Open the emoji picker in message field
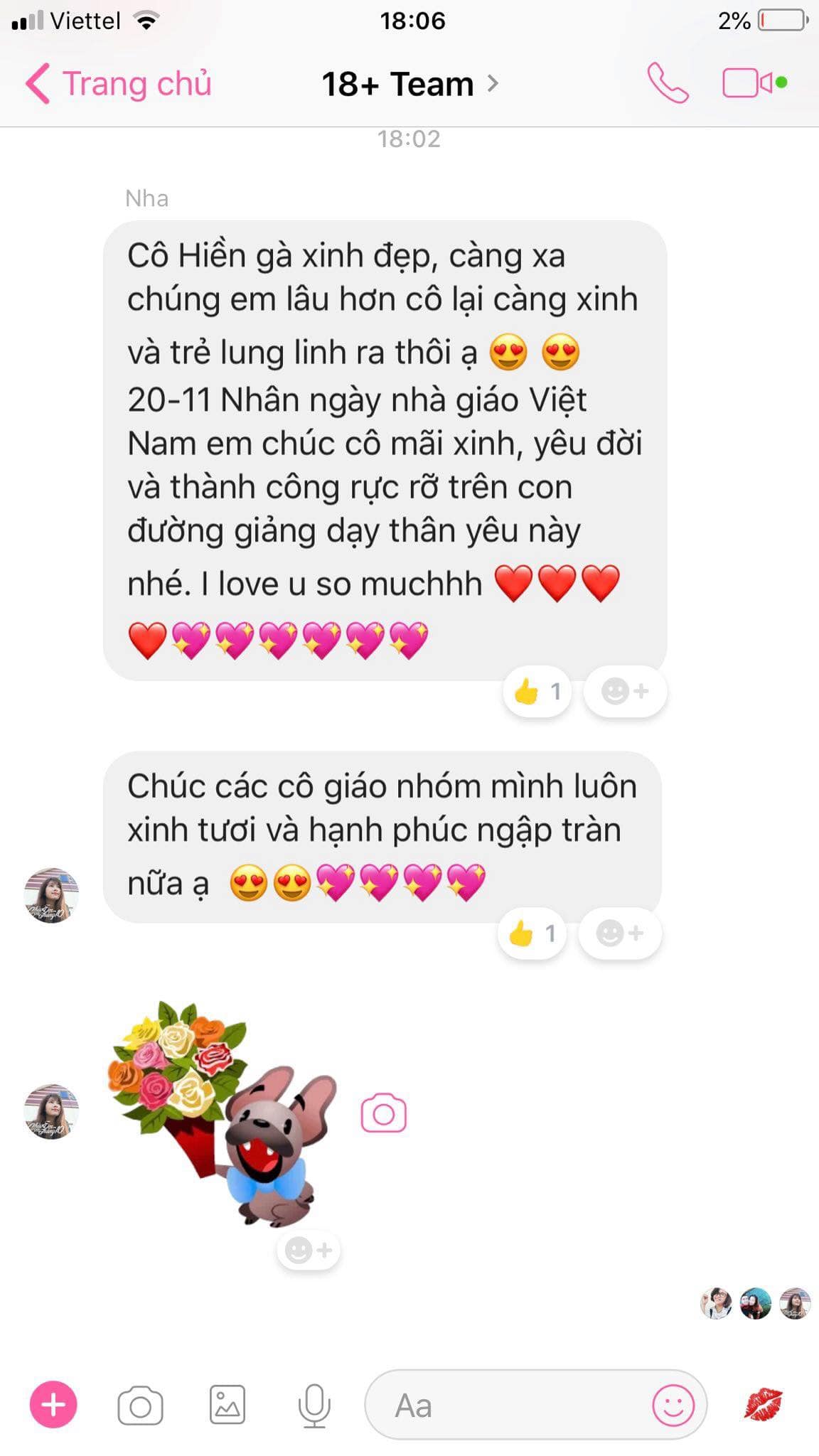Image resolution: width=819 pixels, height=1456 pixels. [673, 1405]
